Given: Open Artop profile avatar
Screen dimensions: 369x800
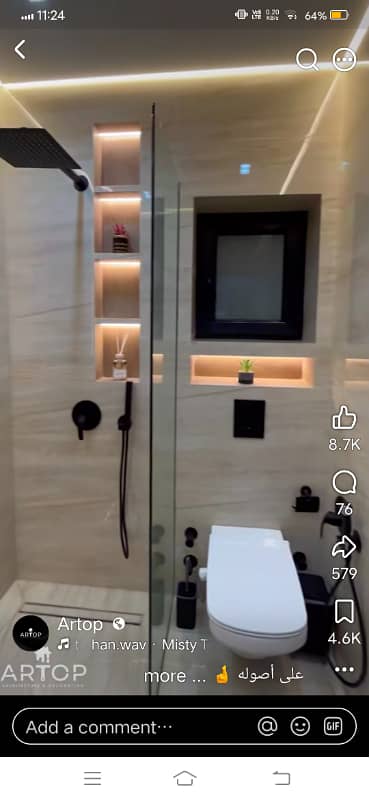Looking at the screenshot, I should [31, 633].
